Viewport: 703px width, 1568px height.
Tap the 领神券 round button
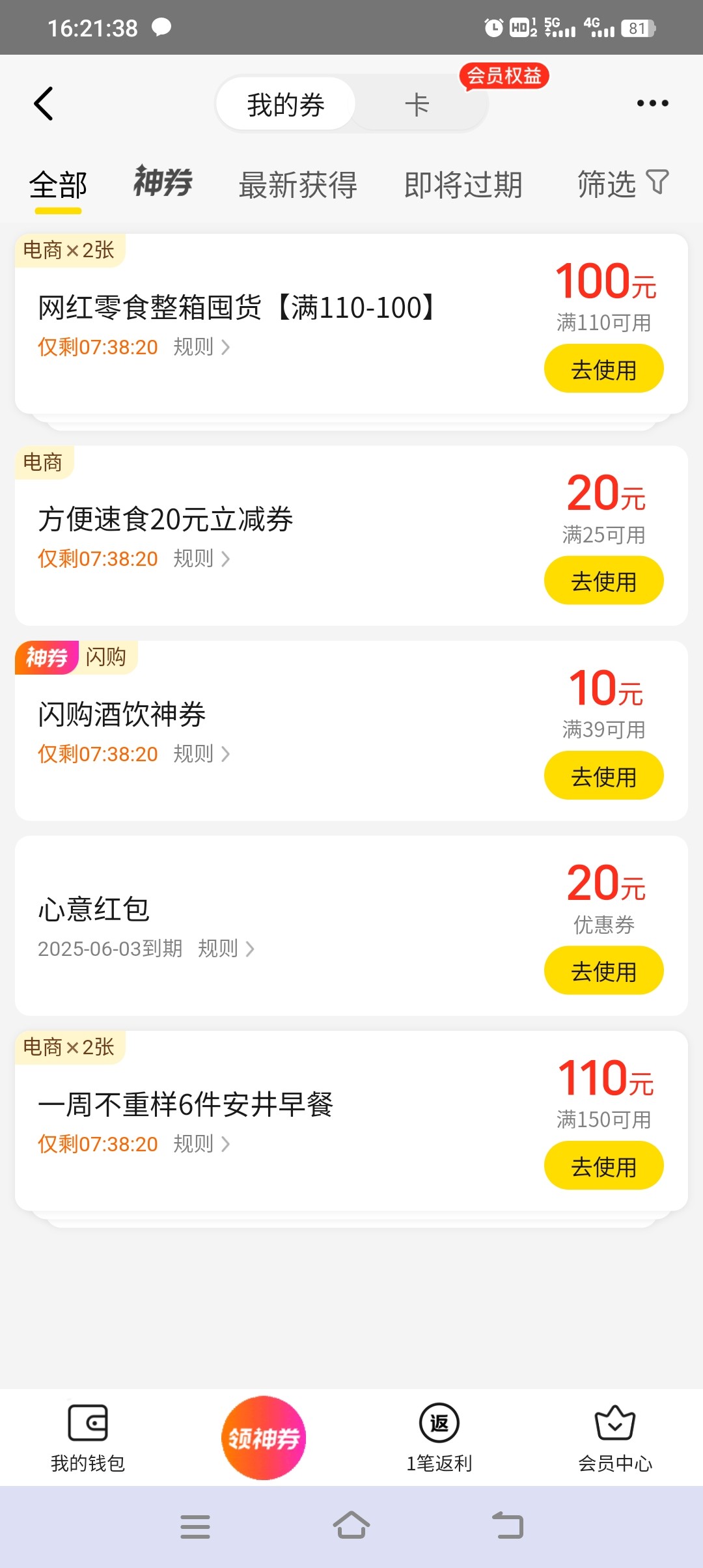point(264,1438)
